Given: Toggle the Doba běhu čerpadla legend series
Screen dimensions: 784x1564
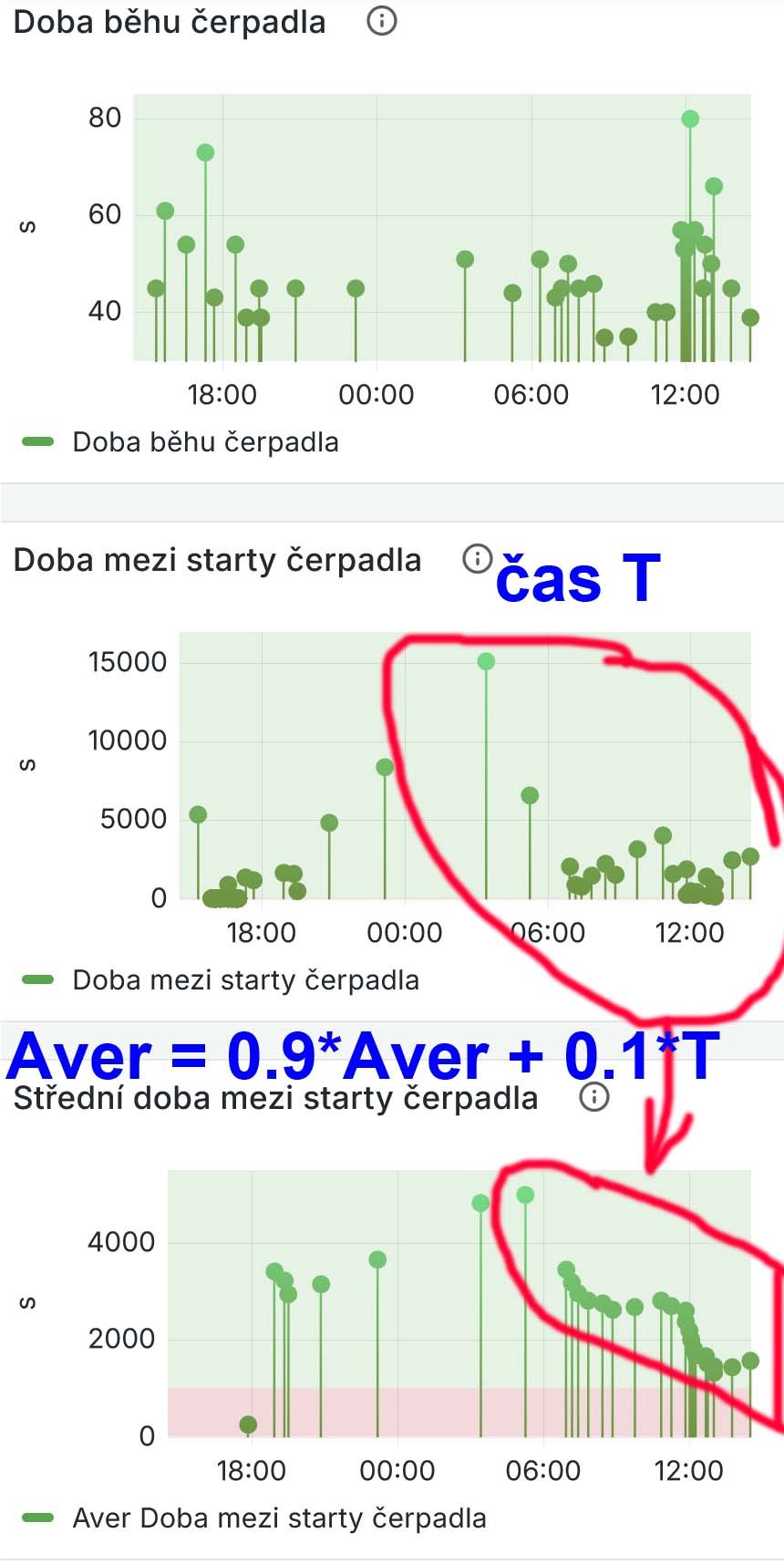Looking at the screenshot, I should [181, 442].
